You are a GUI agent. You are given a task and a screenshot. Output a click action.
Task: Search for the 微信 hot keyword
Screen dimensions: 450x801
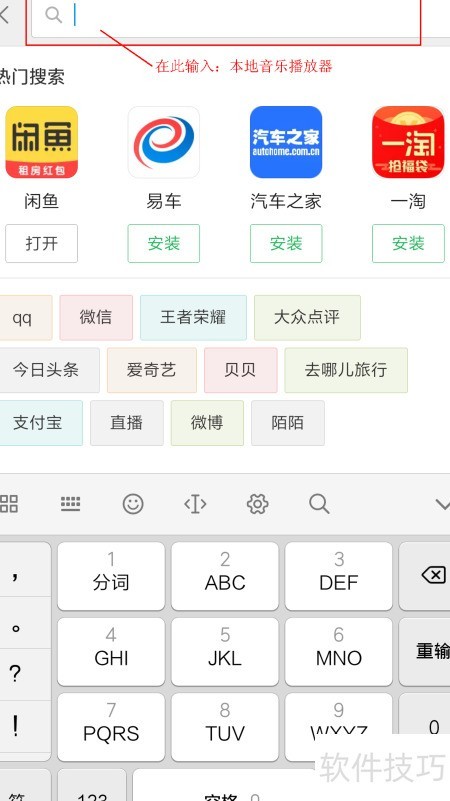point(96,317)
